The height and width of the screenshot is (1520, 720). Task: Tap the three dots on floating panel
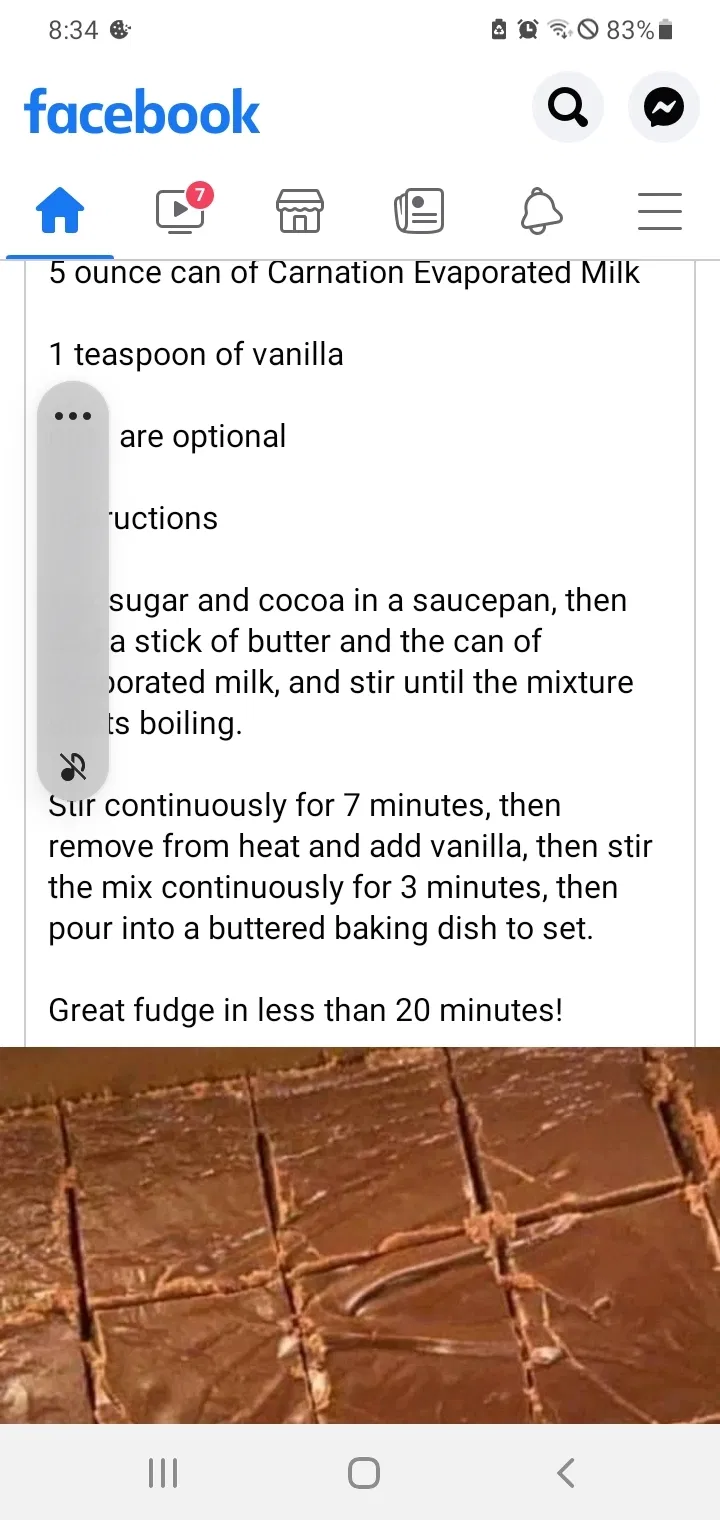[72, 415]
